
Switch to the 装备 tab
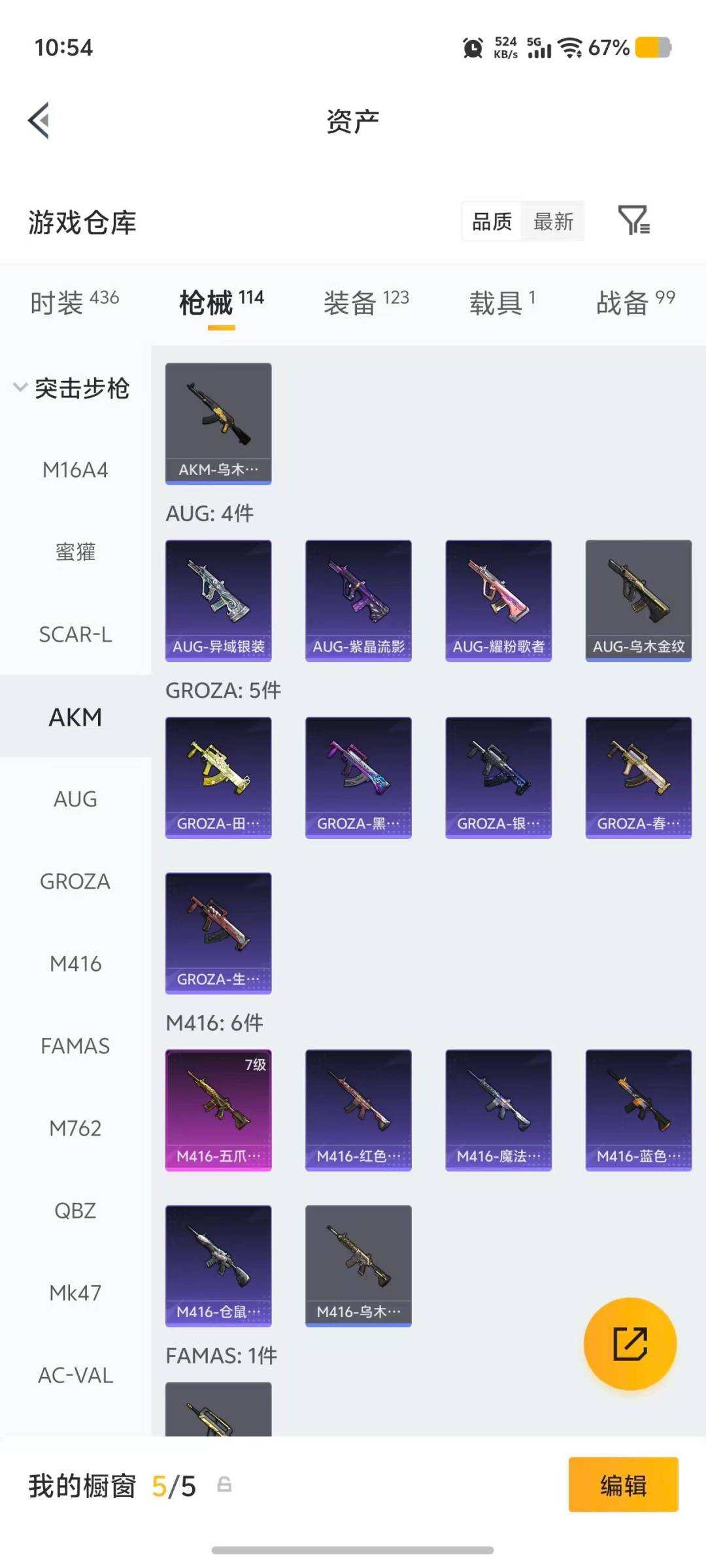[x=366, y=302]
